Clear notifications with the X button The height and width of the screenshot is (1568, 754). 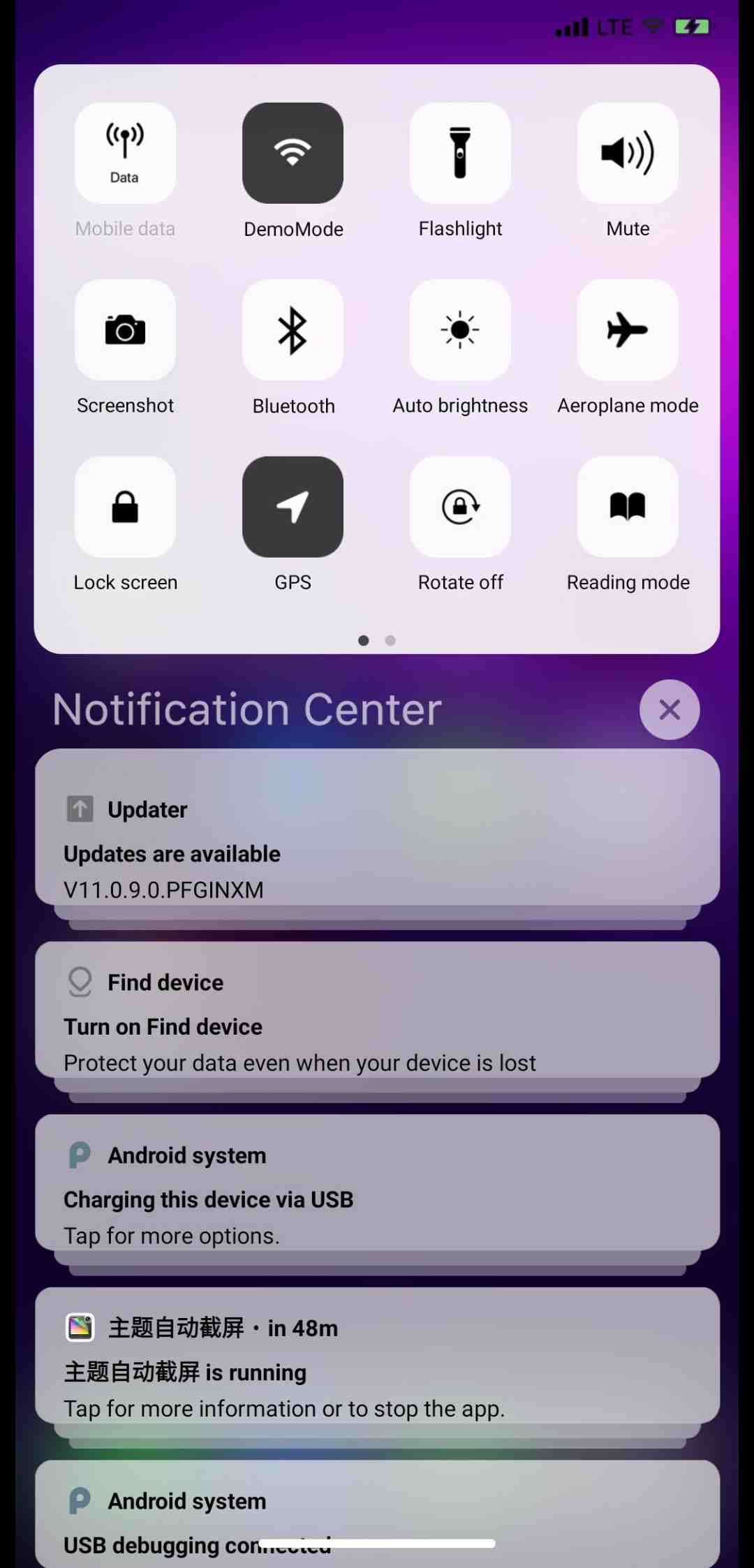tap(670, 710)
